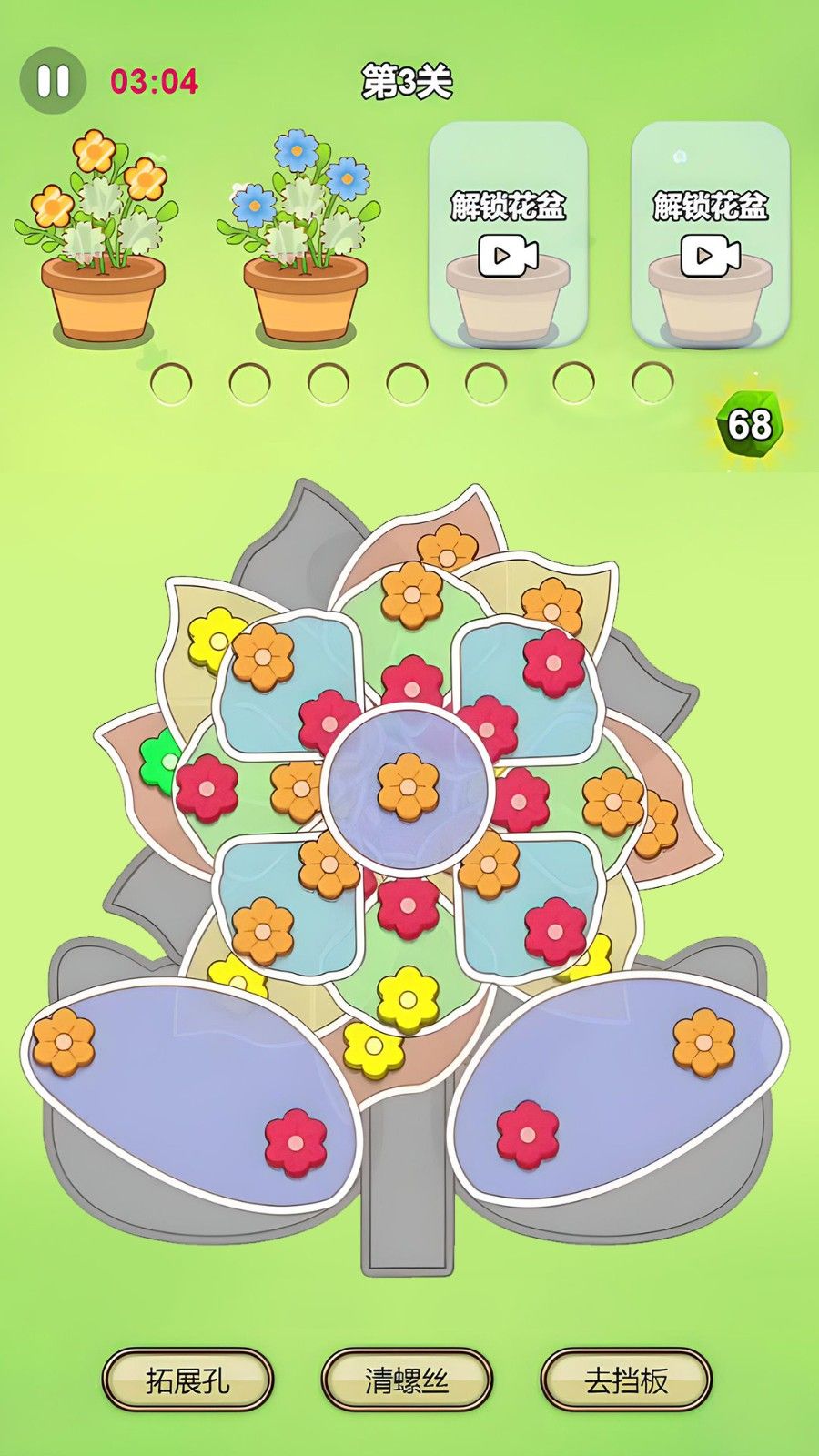
Task: Activate the 清螺丝 booster
Action: pos(407,1380)
